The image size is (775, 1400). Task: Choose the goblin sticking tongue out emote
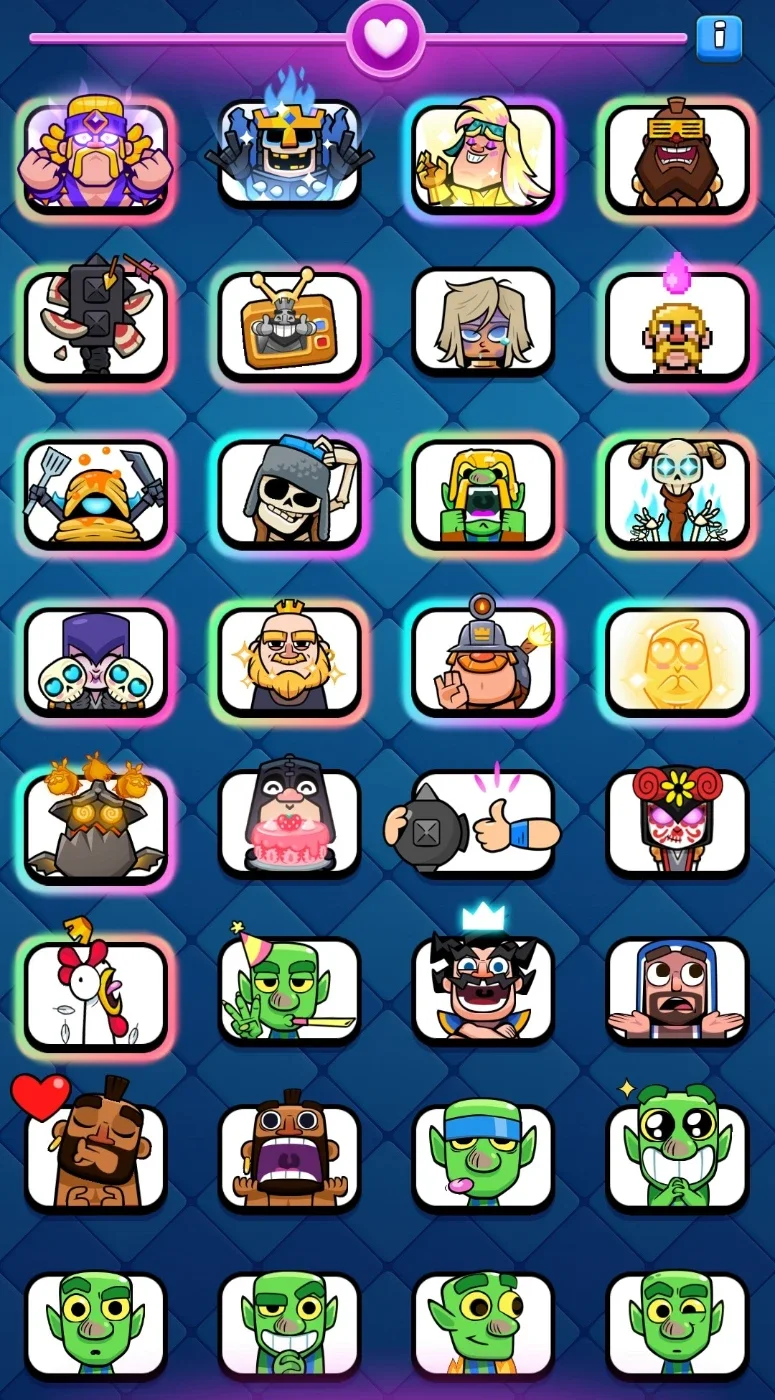click(x=484, y=1157)
